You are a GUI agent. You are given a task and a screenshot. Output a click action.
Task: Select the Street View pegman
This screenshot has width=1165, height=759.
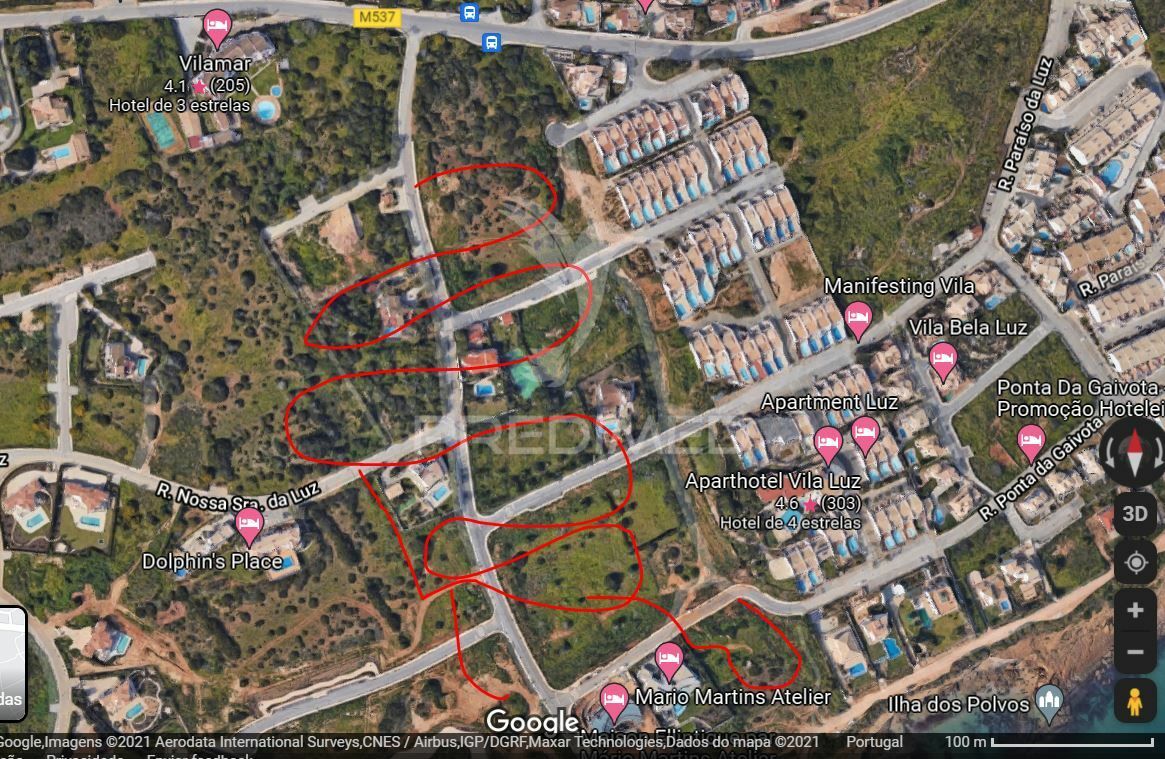1134,701
